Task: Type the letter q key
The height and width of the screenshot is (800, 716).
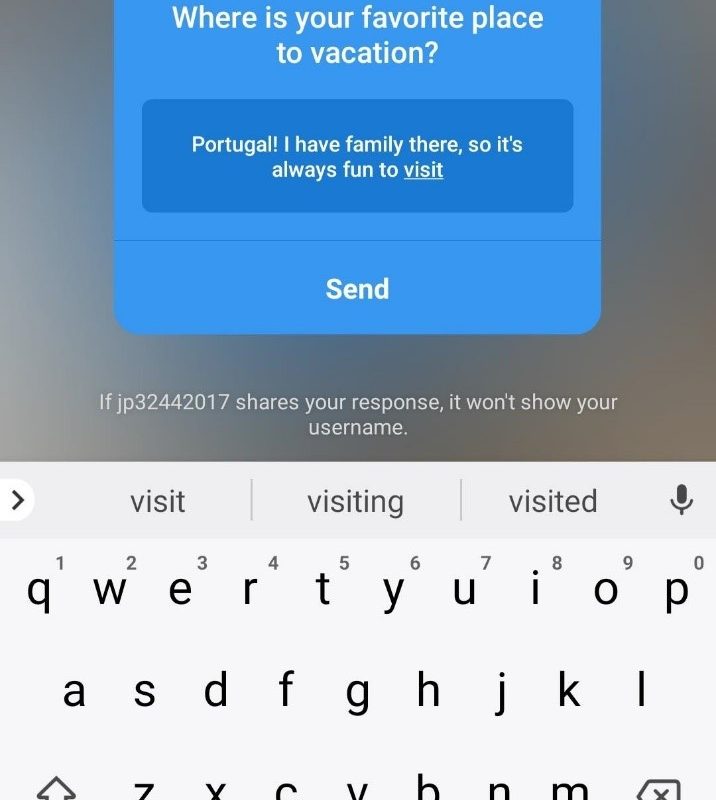Action: point(39,590)
